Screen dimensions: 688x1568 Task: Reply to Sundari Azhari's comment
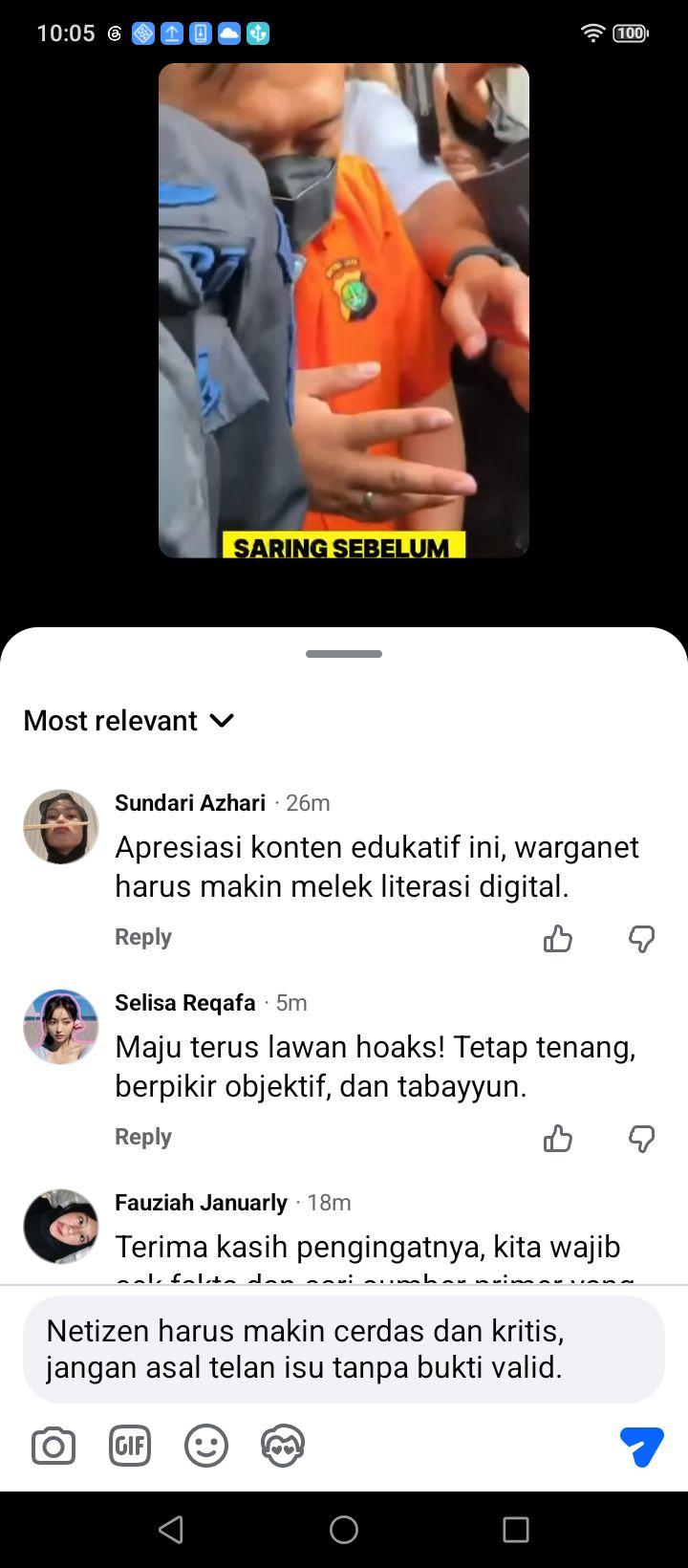(x=143, y=937)
